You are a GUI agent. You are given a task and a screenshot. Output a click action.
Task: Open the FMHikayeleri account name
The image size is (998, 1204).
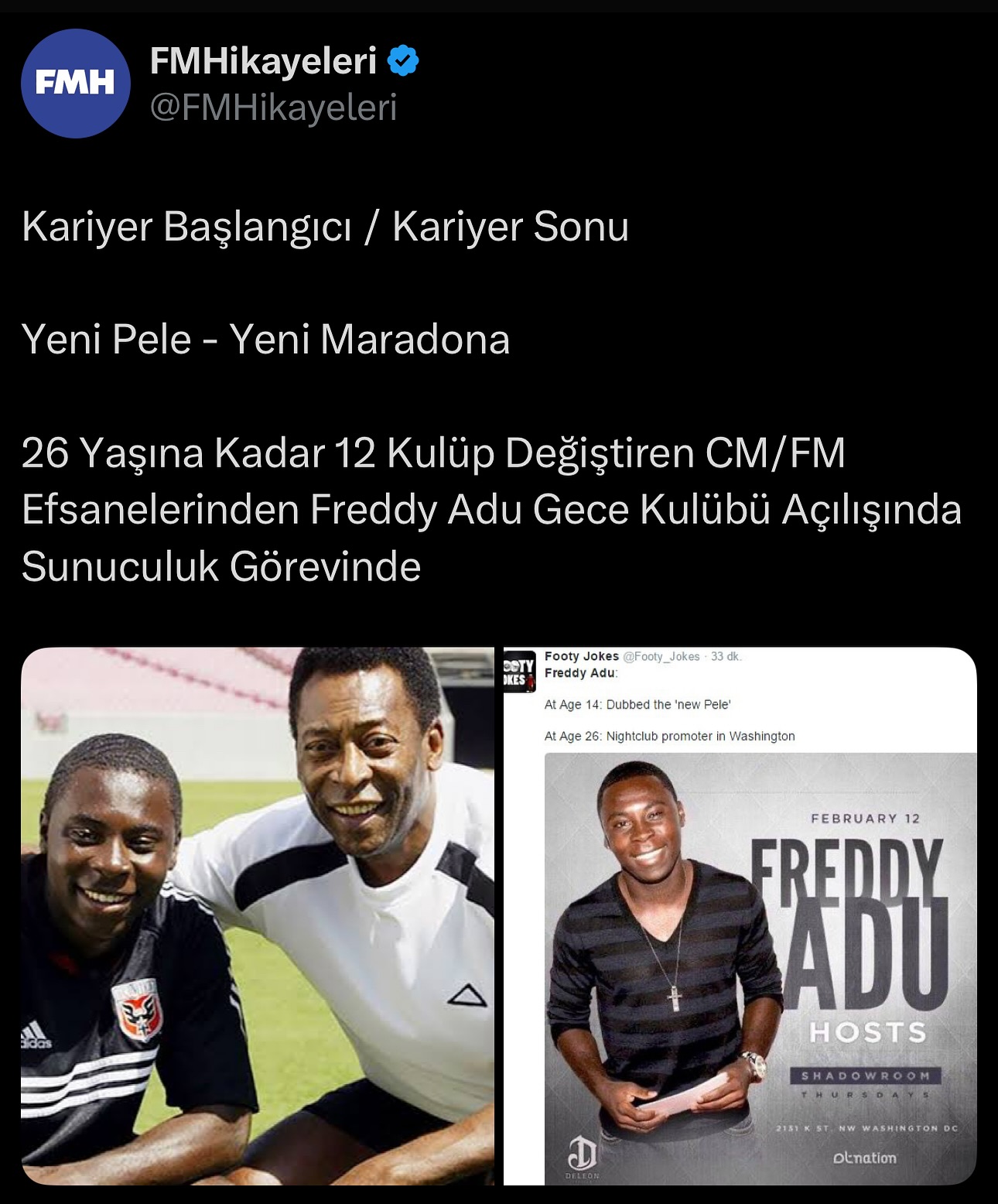[263, 60]
